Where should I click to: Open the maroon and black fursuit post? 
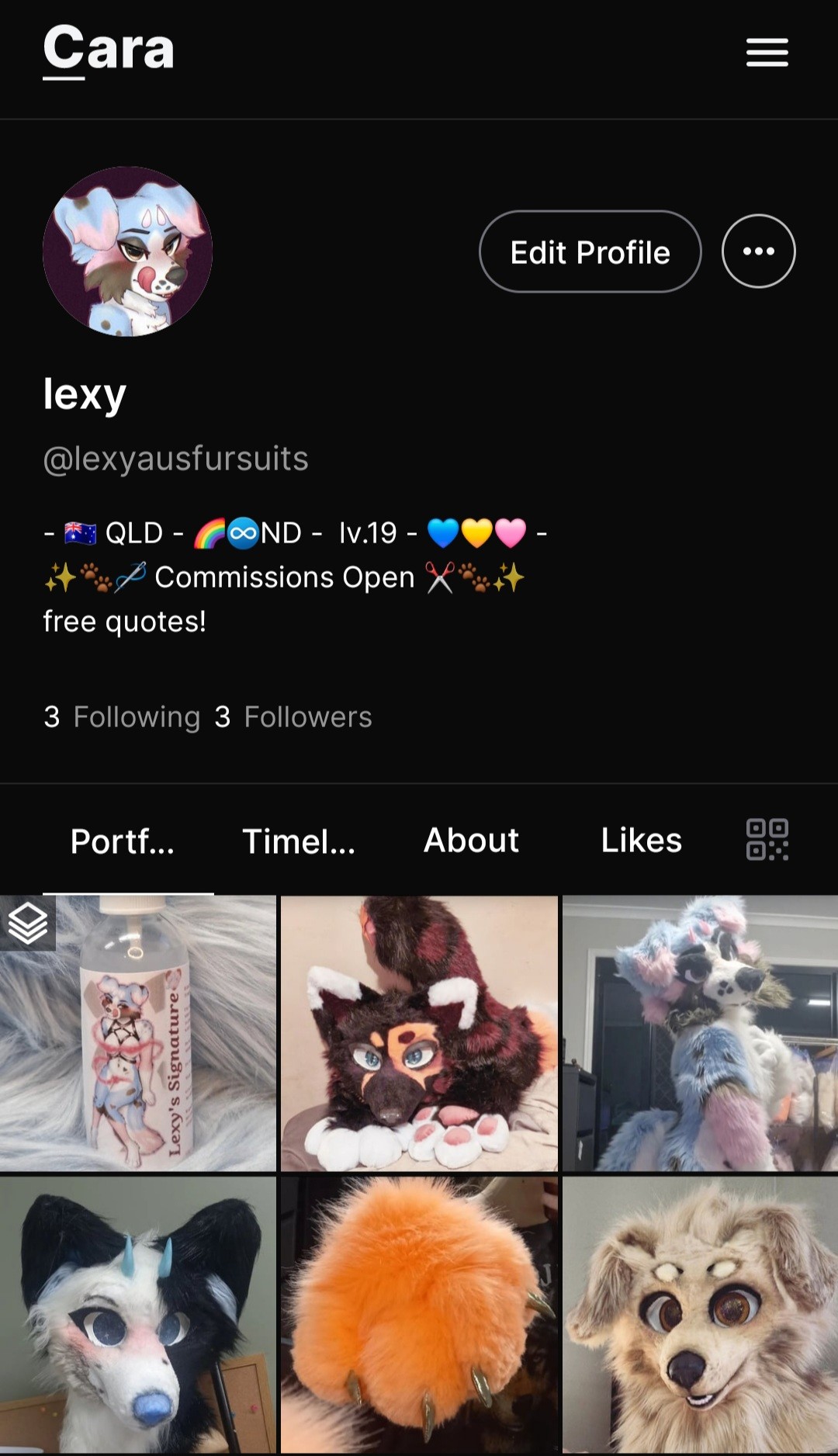tap(419, 1033)
